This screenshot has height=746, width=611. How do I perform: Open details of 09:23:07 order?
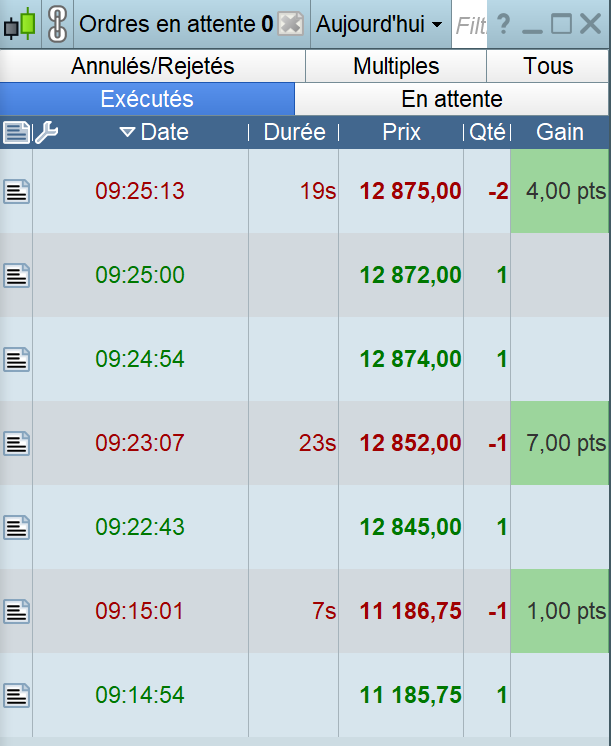coord(16,442)
